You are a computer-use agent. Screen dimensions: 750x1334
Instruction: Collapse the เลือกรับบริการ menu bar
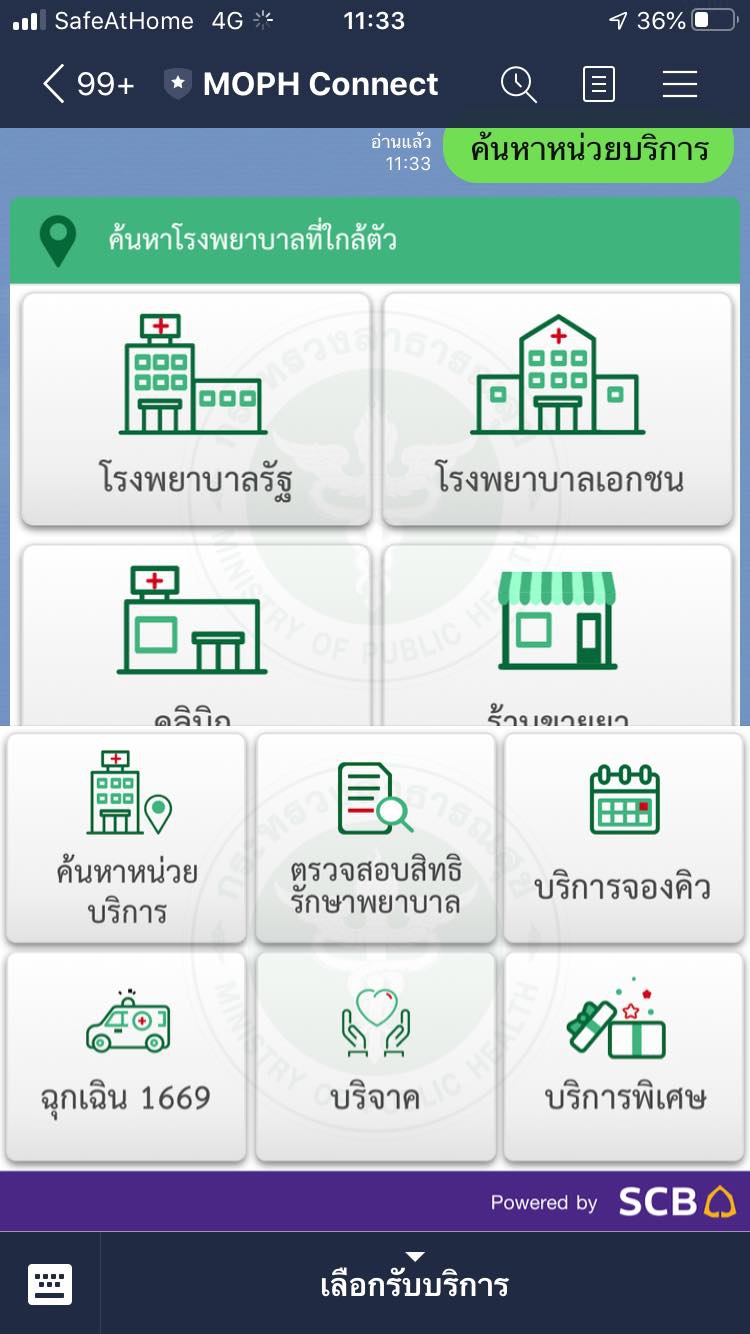(x=415, y=1282)
